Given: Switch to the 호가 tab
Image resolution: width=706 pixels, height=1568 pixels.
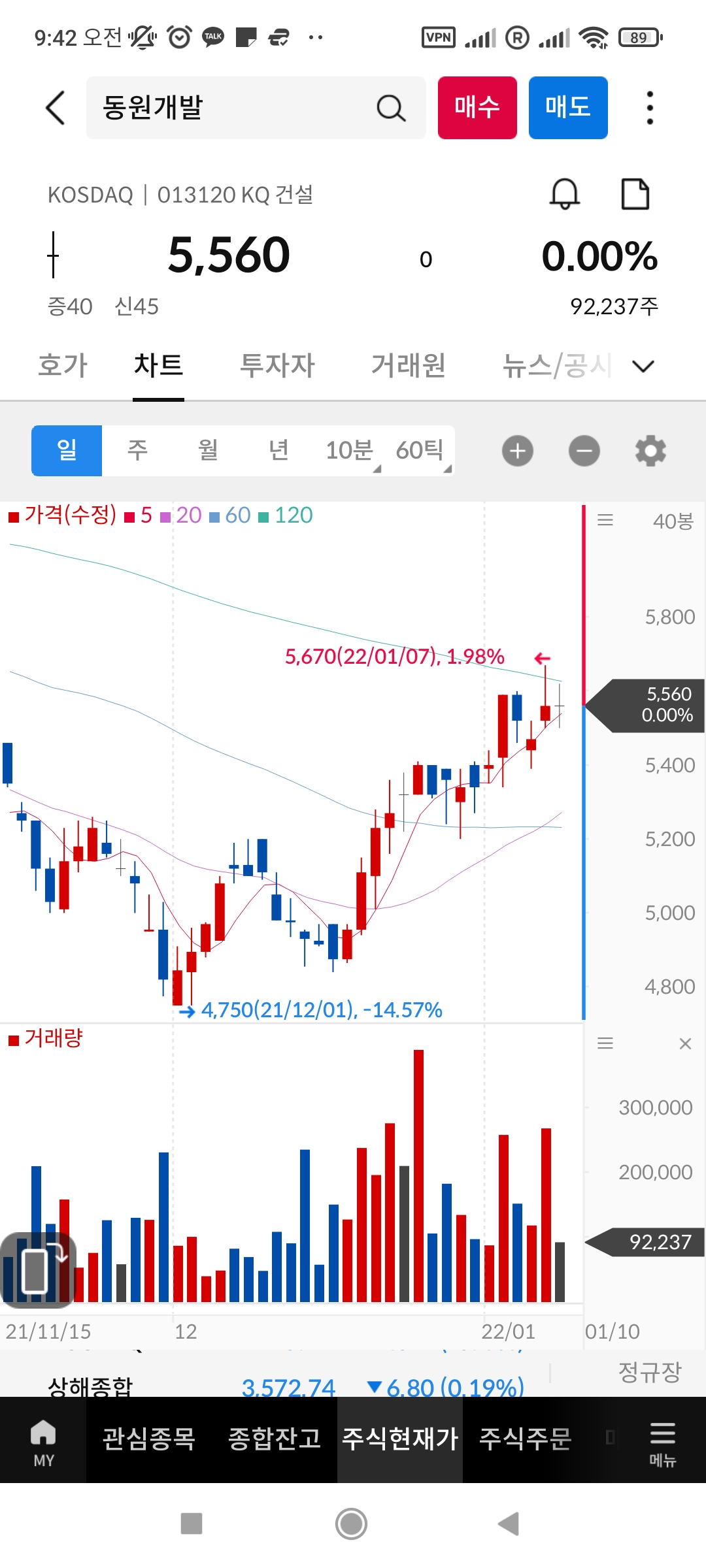Looking at the screenshot, I should click(63, 365).
